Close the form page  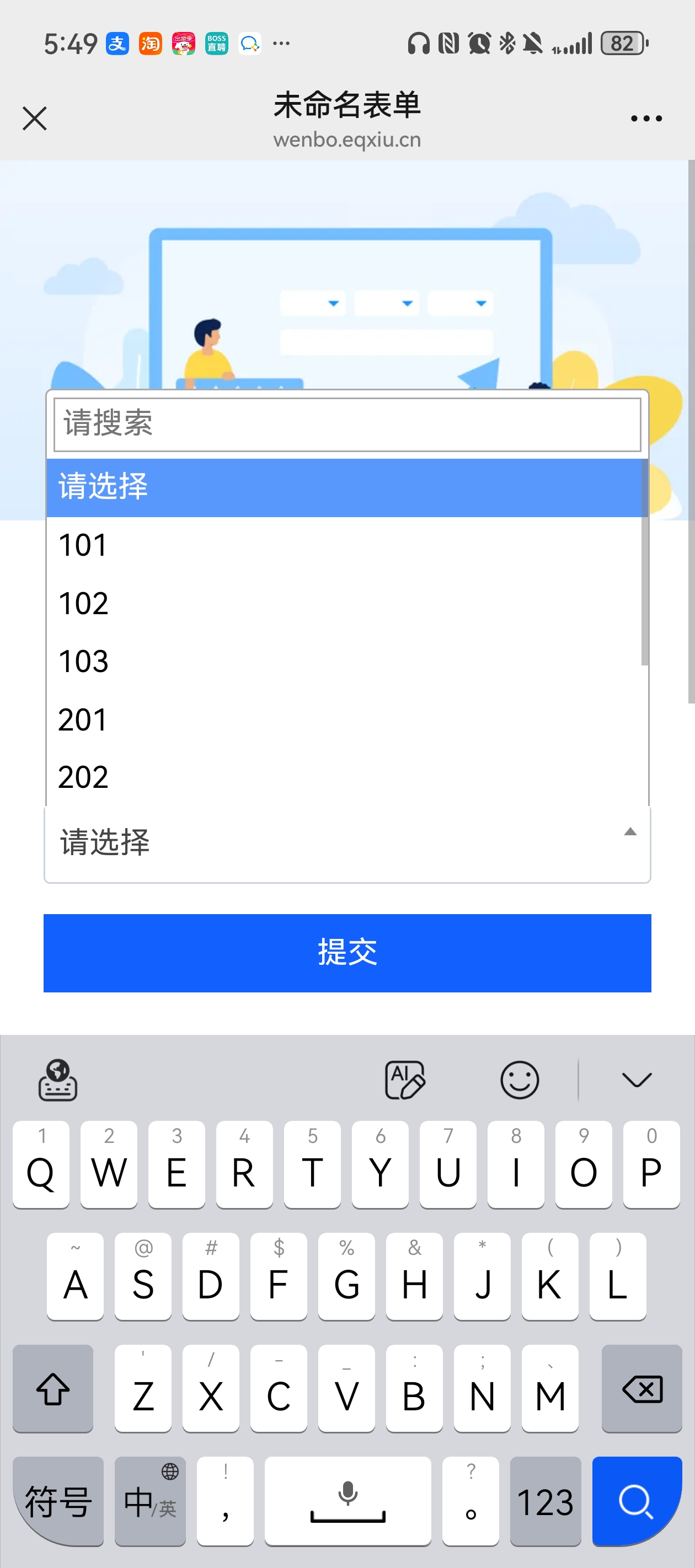click(x=35, y=118)
